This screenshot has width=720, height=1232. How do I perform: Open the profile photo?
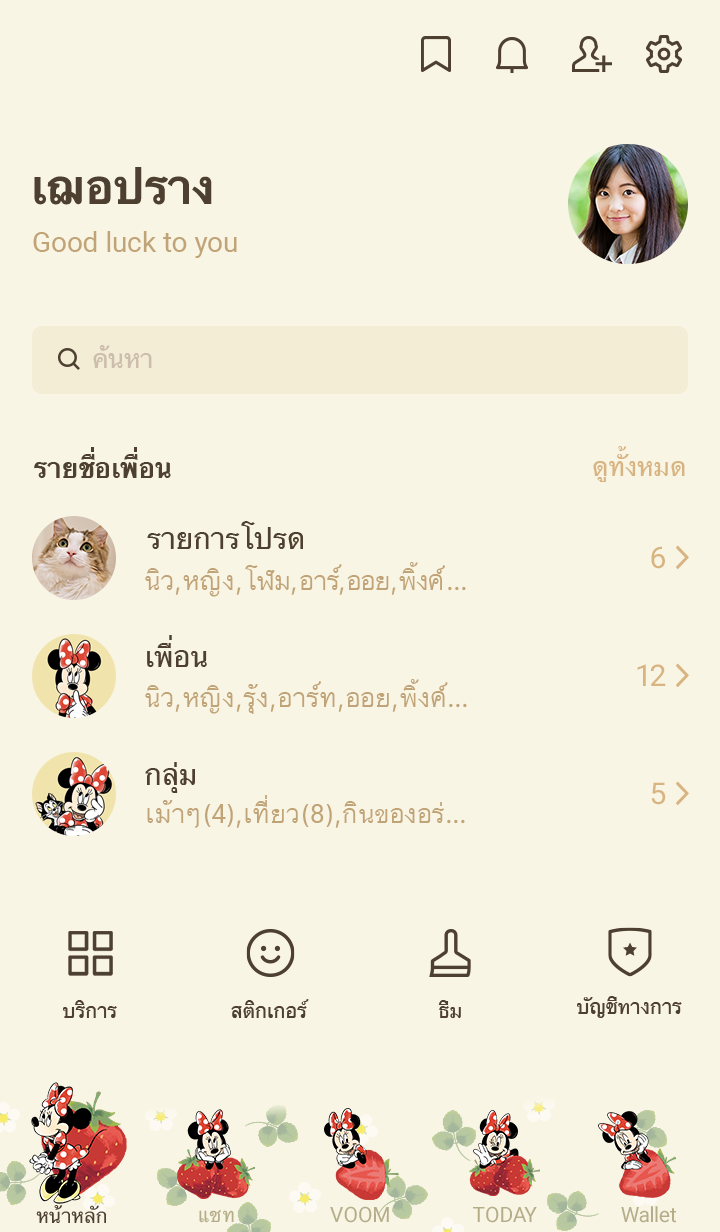(628, 204)
